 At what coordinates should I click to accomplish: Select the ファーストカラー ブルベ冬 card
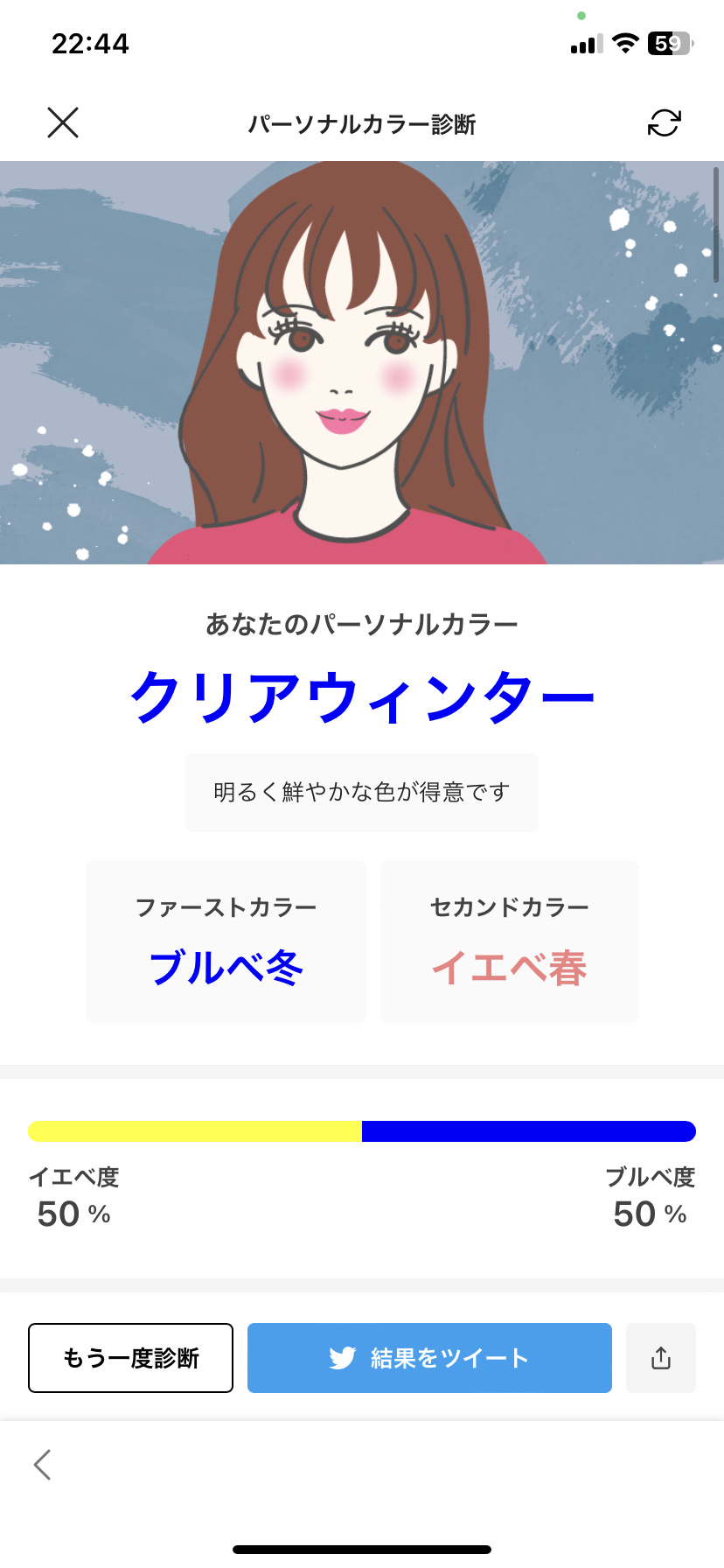(x=225, y=941)
